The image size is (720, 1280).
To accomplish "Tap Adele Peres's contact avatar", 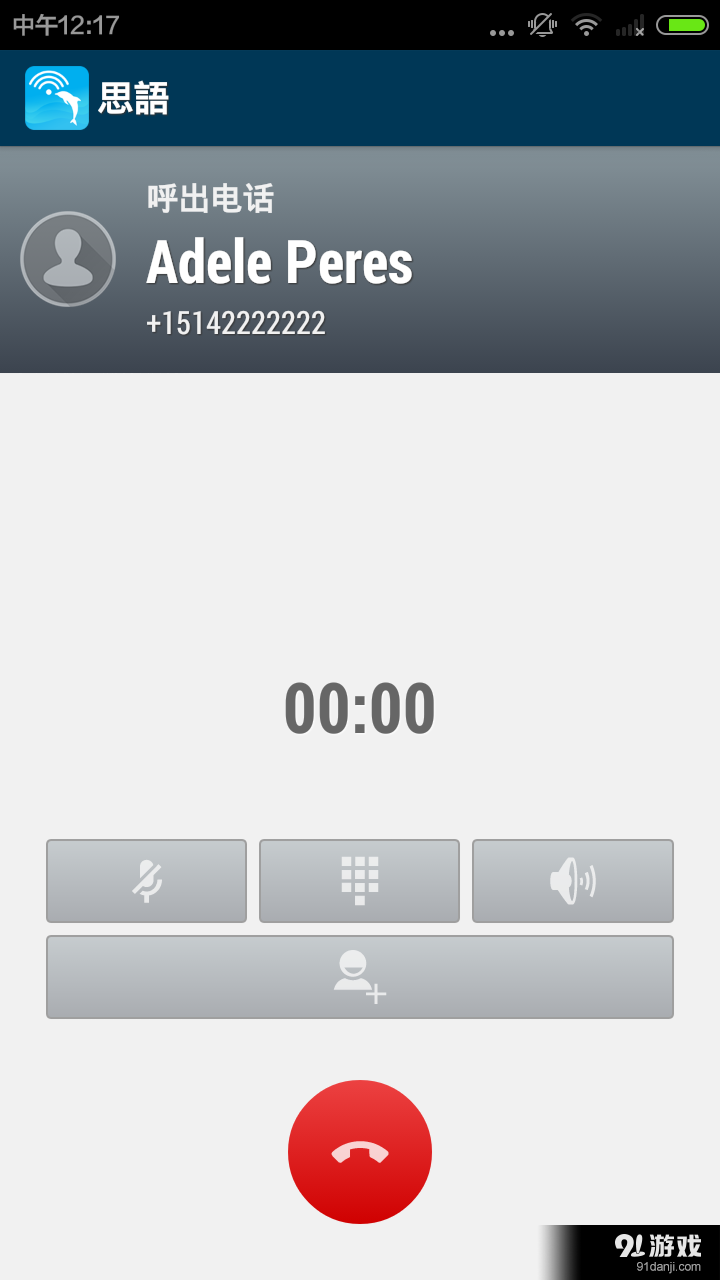I will click(68, 259).
